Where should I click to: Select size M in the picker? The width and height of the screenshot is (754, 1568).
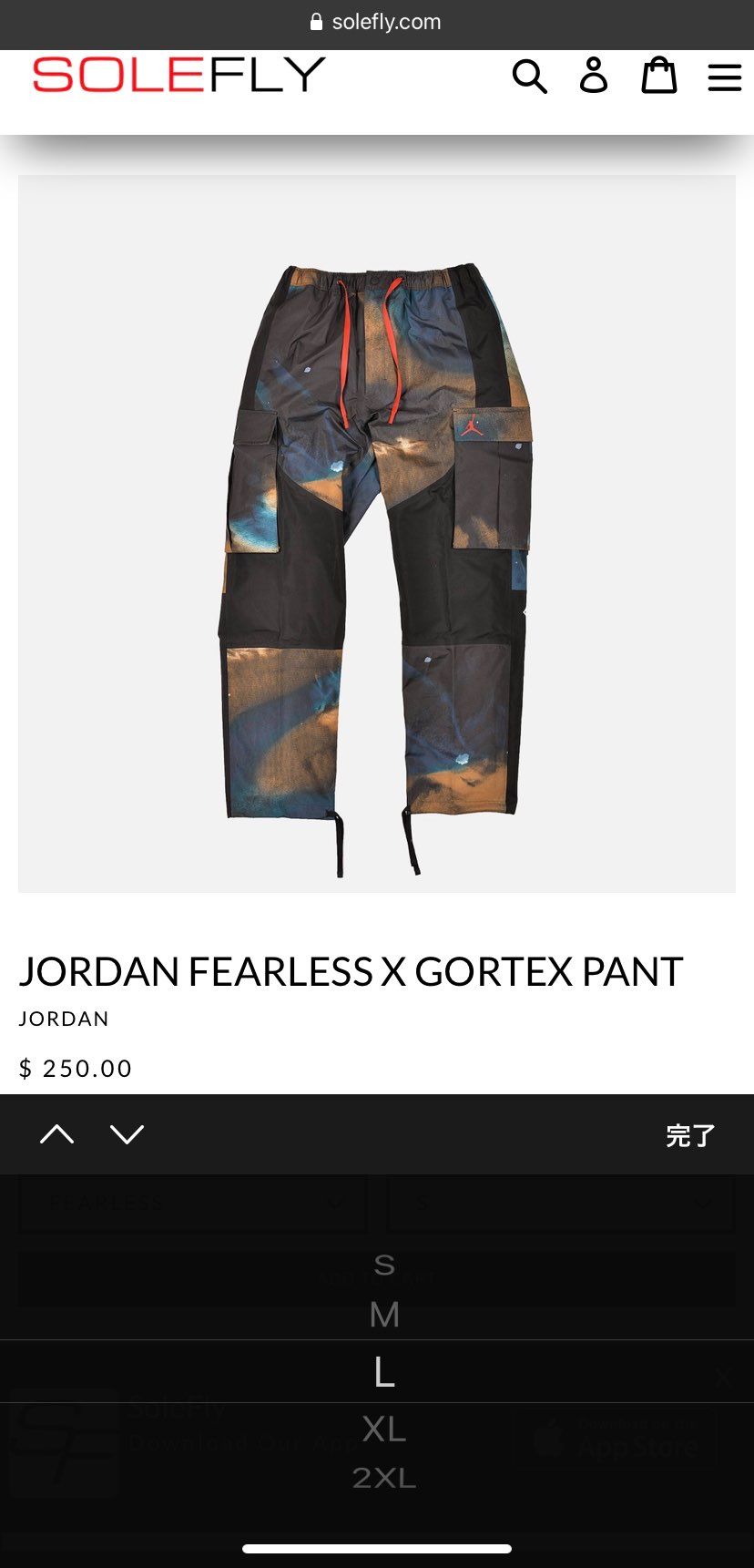(384, 1315)
